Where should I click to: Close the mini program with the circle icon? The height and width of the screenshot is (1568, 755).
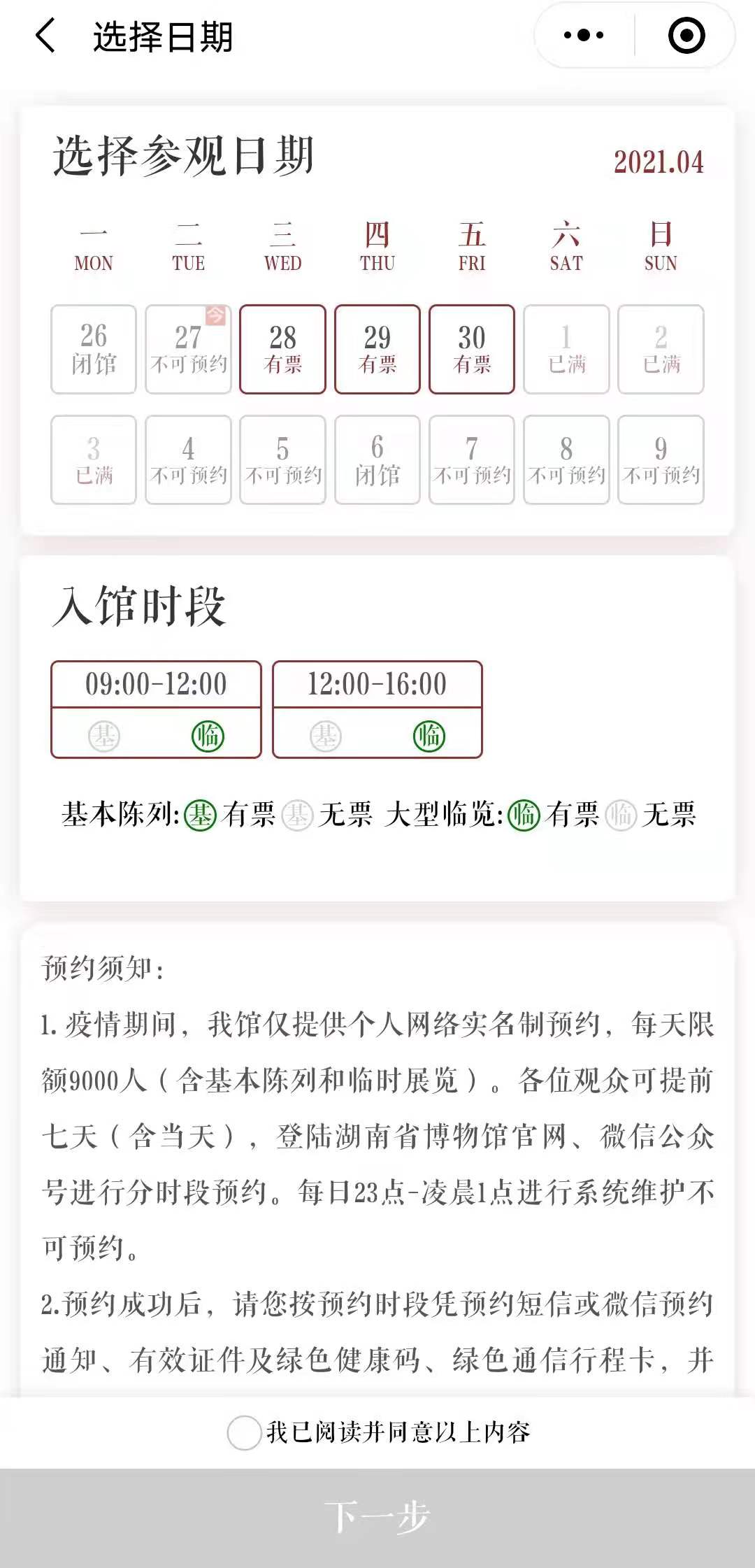(686, 36)
